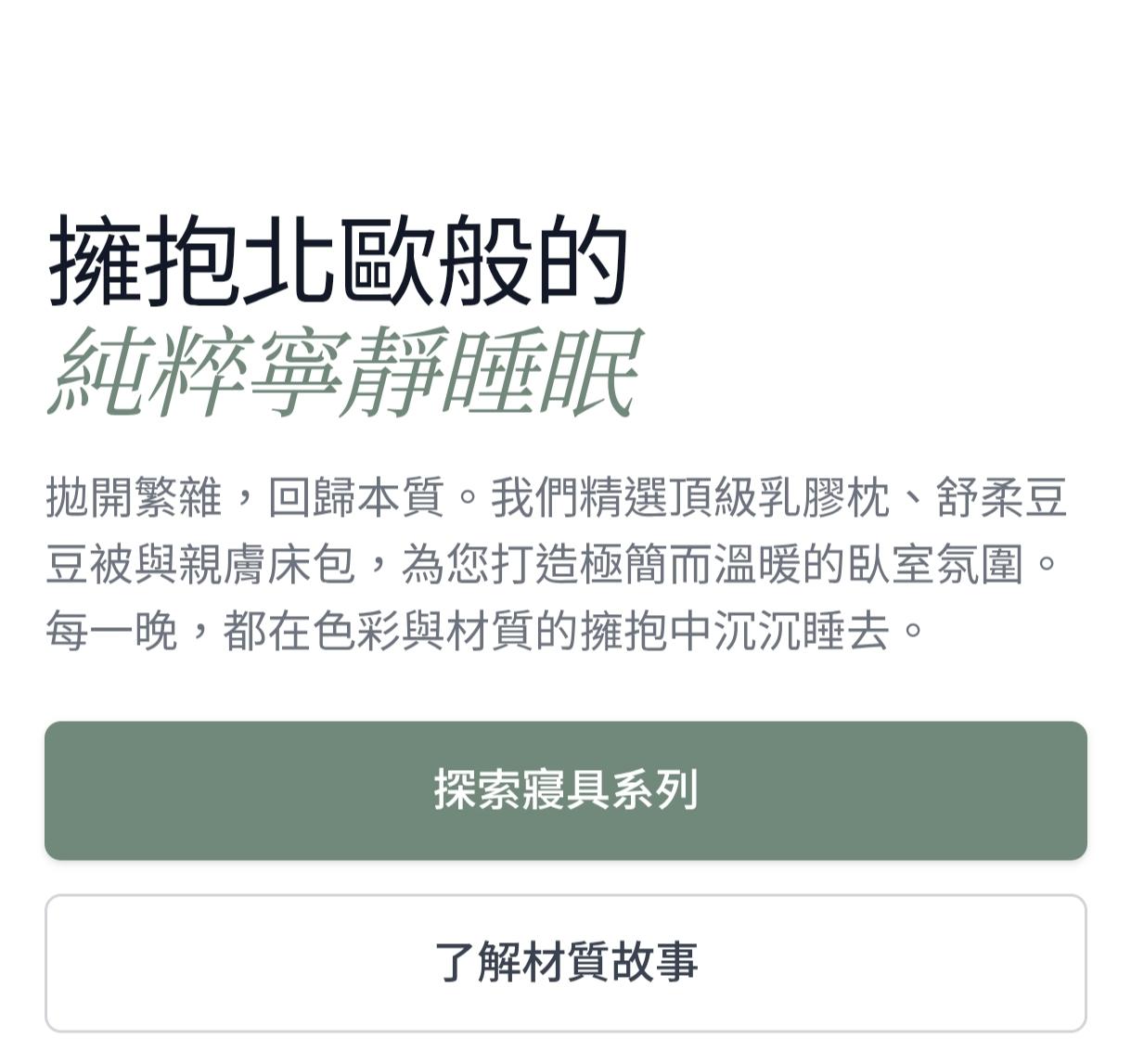
Task: Tap the 探索寢具系列 button
Action: click(565, 790)
